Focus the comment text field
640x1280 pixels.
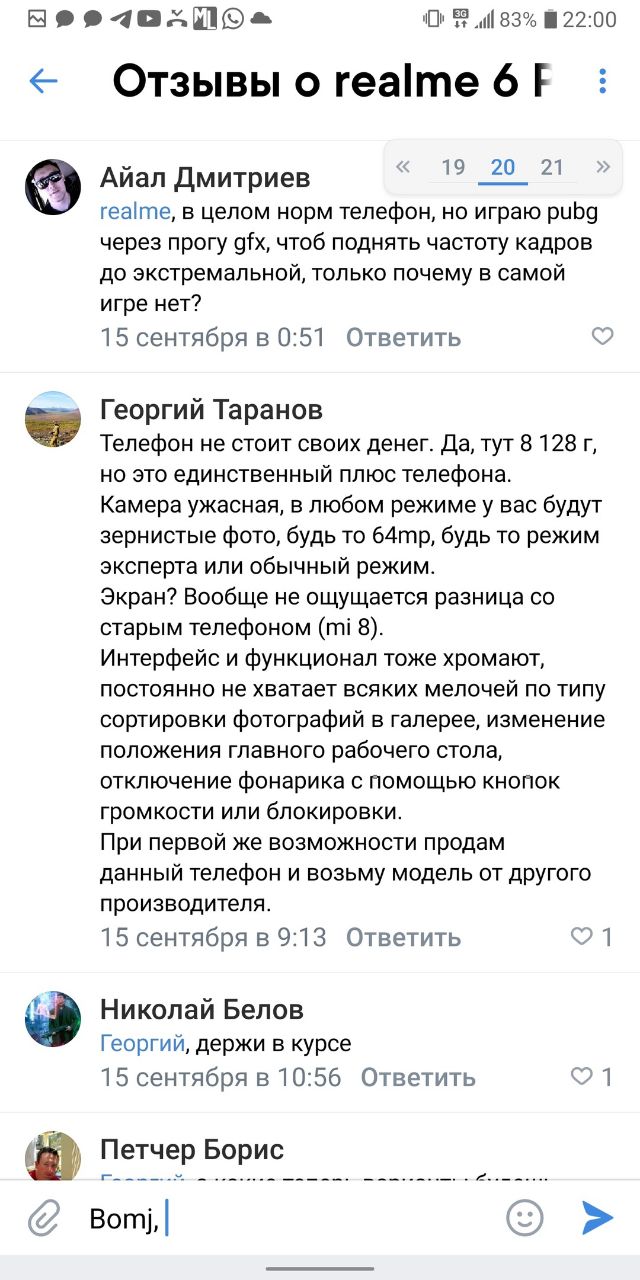coord(320,1218)
